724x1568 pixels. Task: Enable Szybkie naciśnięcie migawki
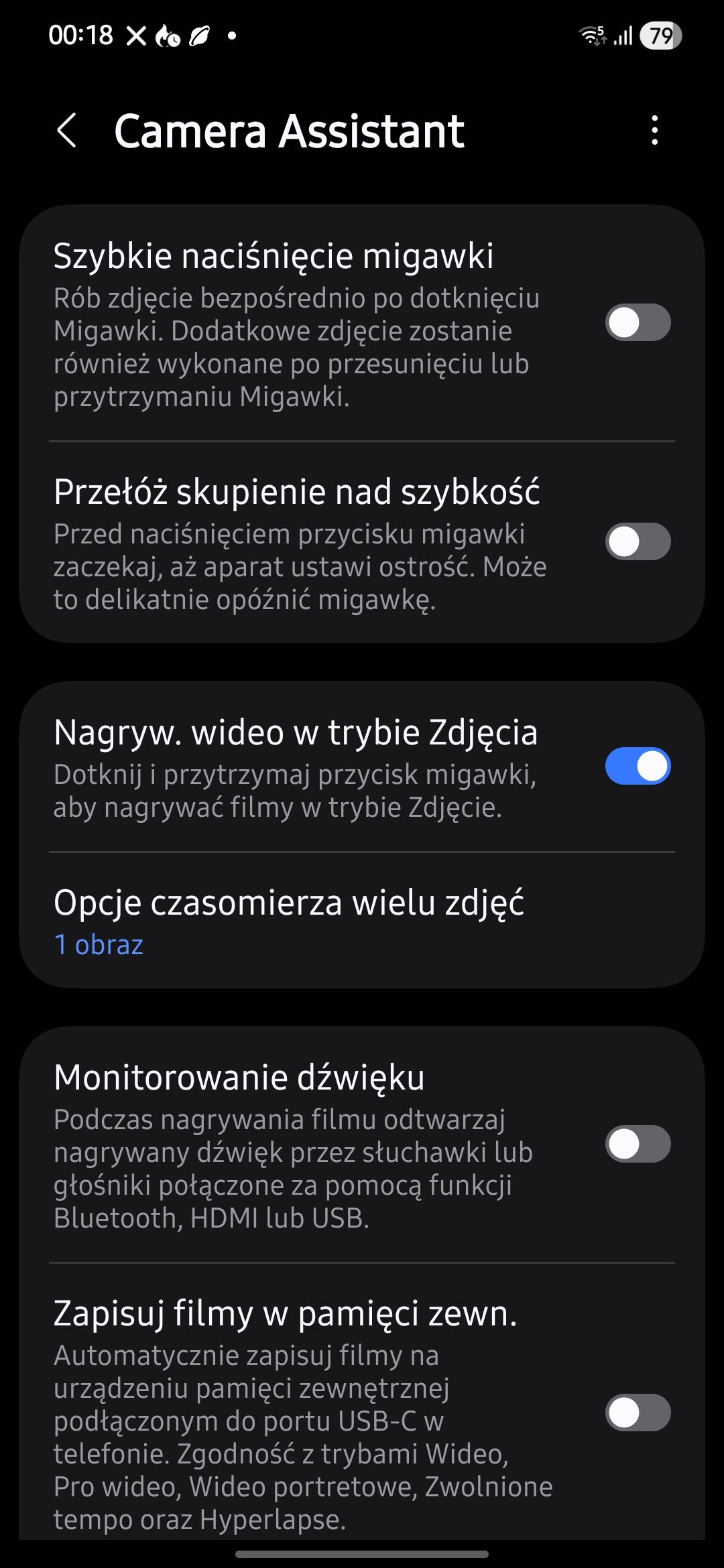click(638, 323)
